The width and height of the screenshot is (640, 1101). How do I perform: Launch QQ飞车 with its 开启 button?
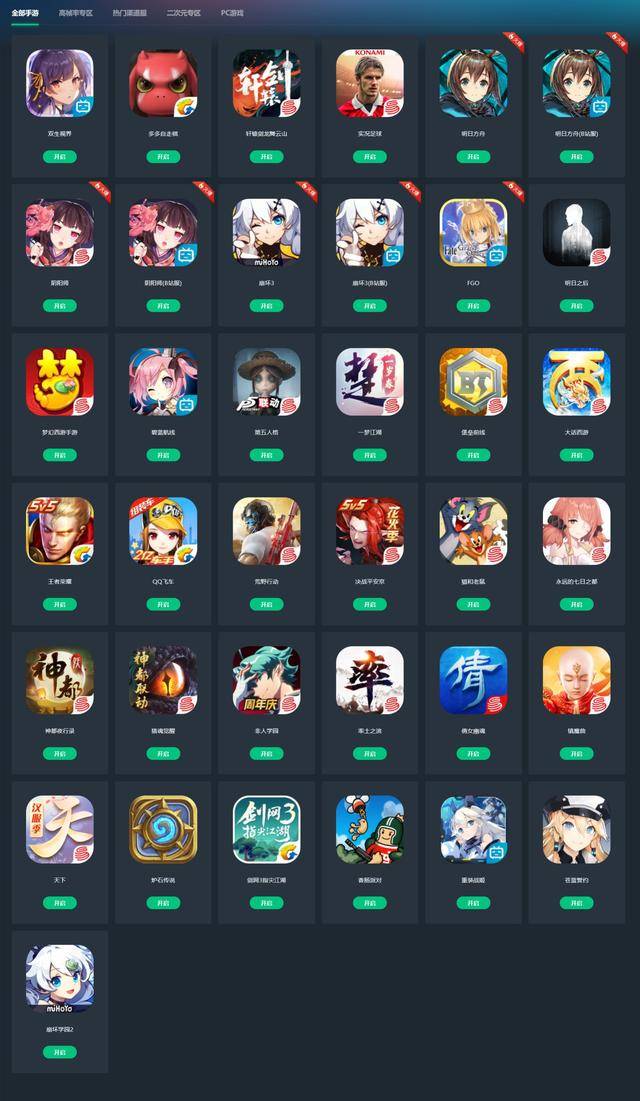tap(163, 604)
